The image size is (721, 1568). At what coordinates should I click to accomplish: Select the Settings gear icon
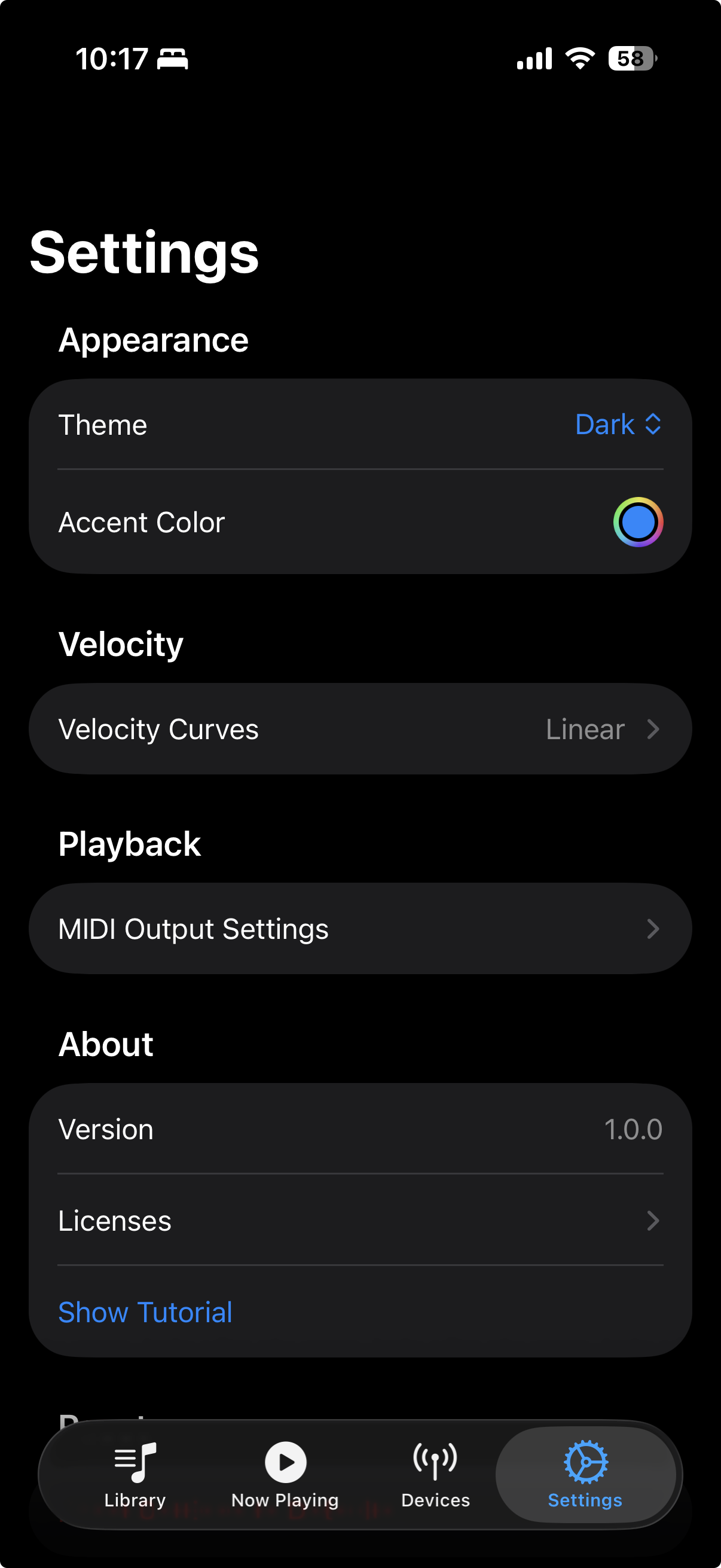pos(585,1459)
